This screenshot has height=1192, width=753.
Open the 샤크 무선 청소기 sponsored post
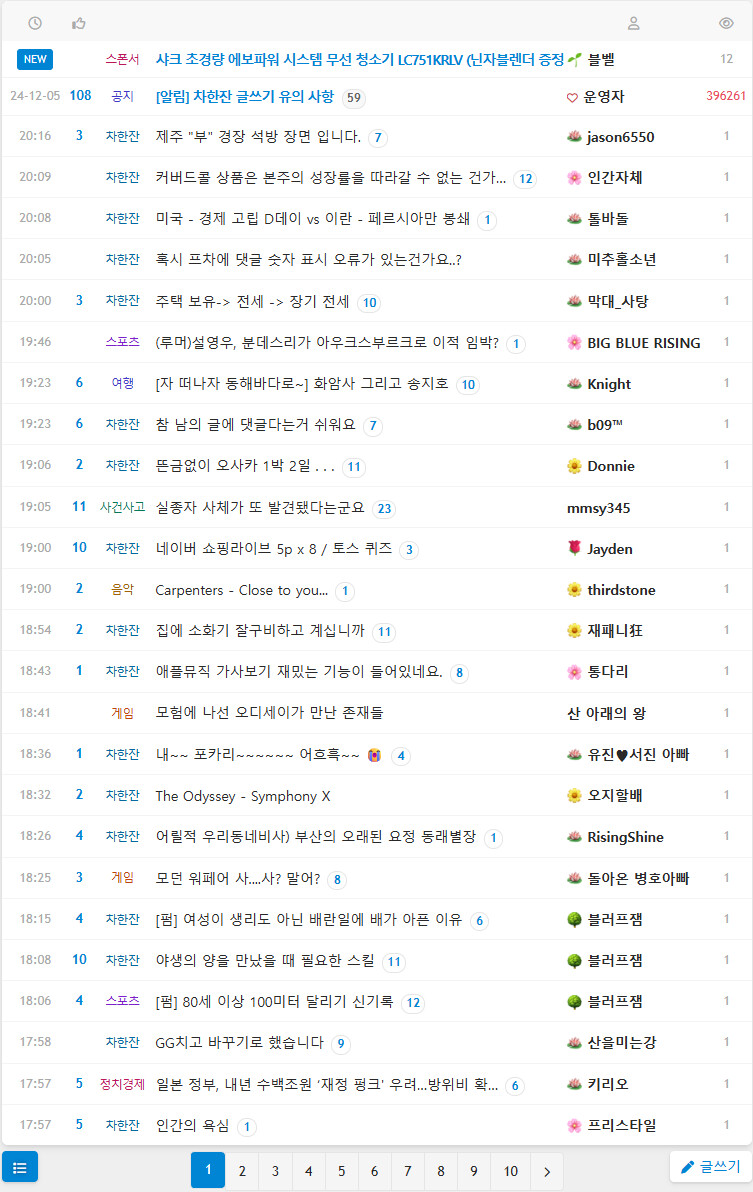coord(359,59)
